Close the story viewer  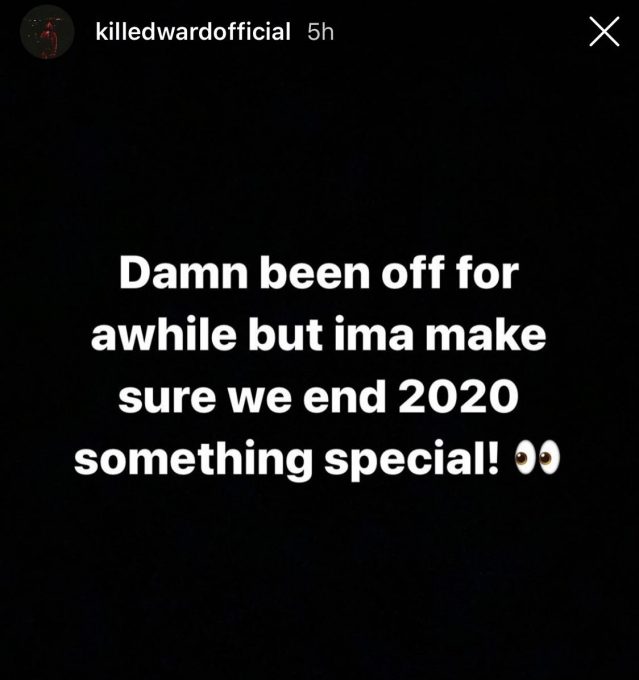[604, 32]
